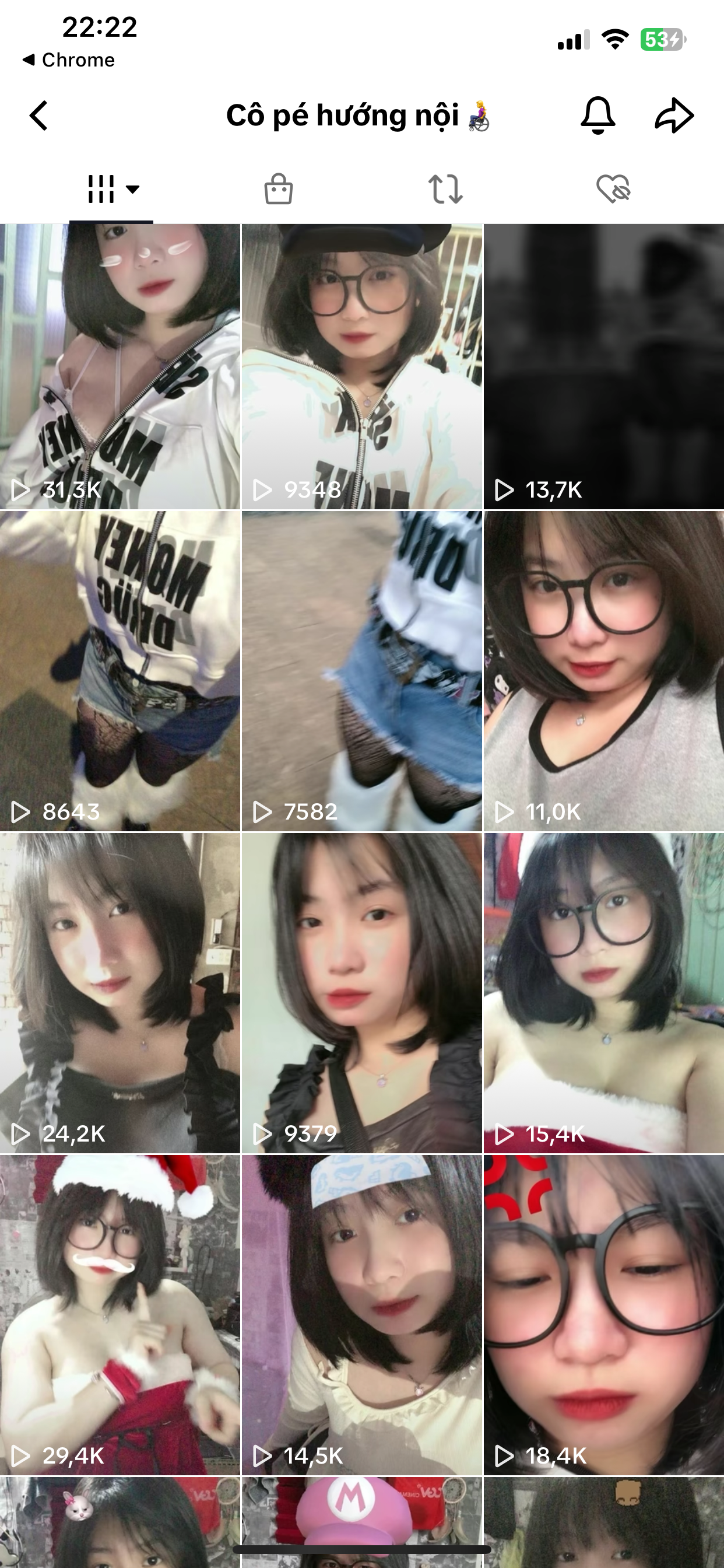Open the video with 15,4K views
The width and height of the screenshot is (724, 1568).
coord(603,993)
